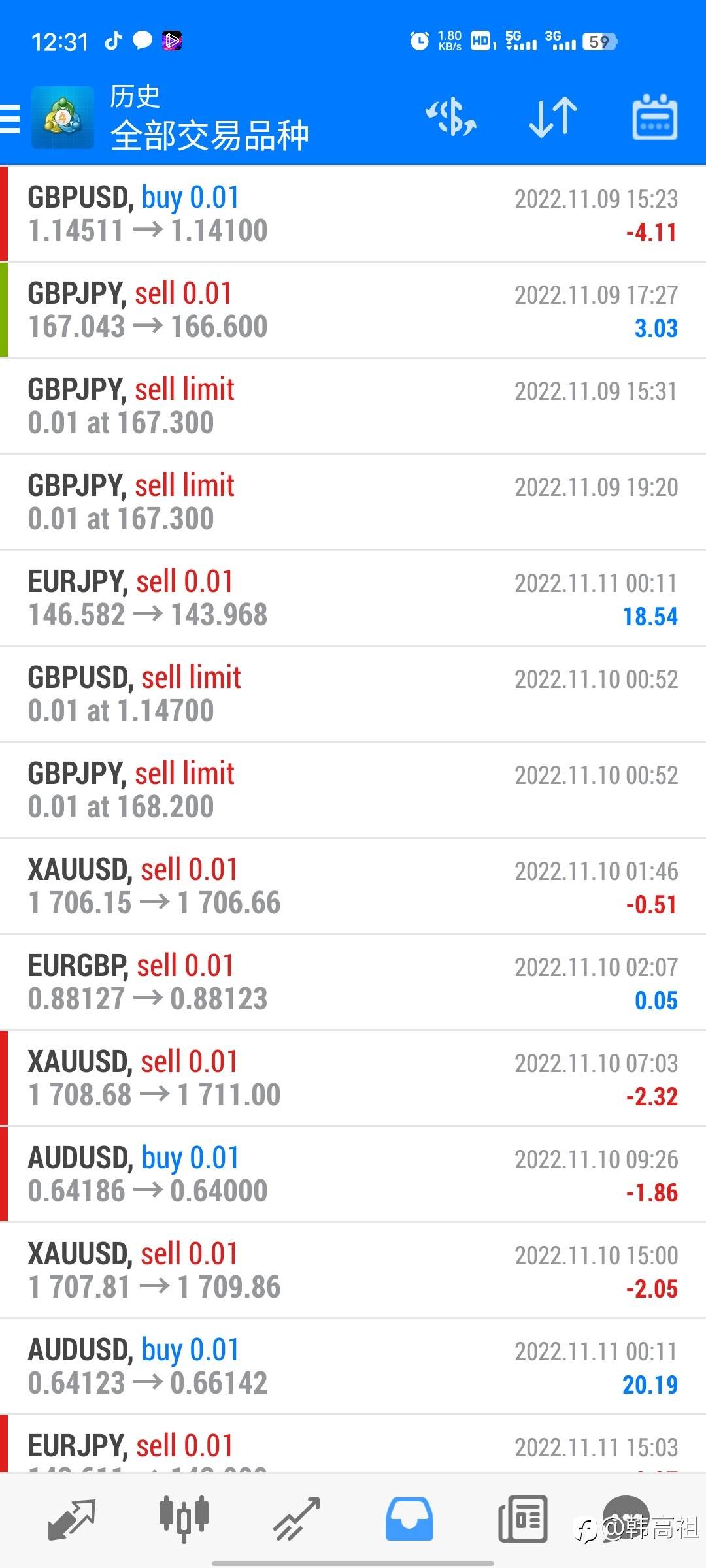
Task: Switch to the candlestick chart tab
Action: click(184, 1520)
